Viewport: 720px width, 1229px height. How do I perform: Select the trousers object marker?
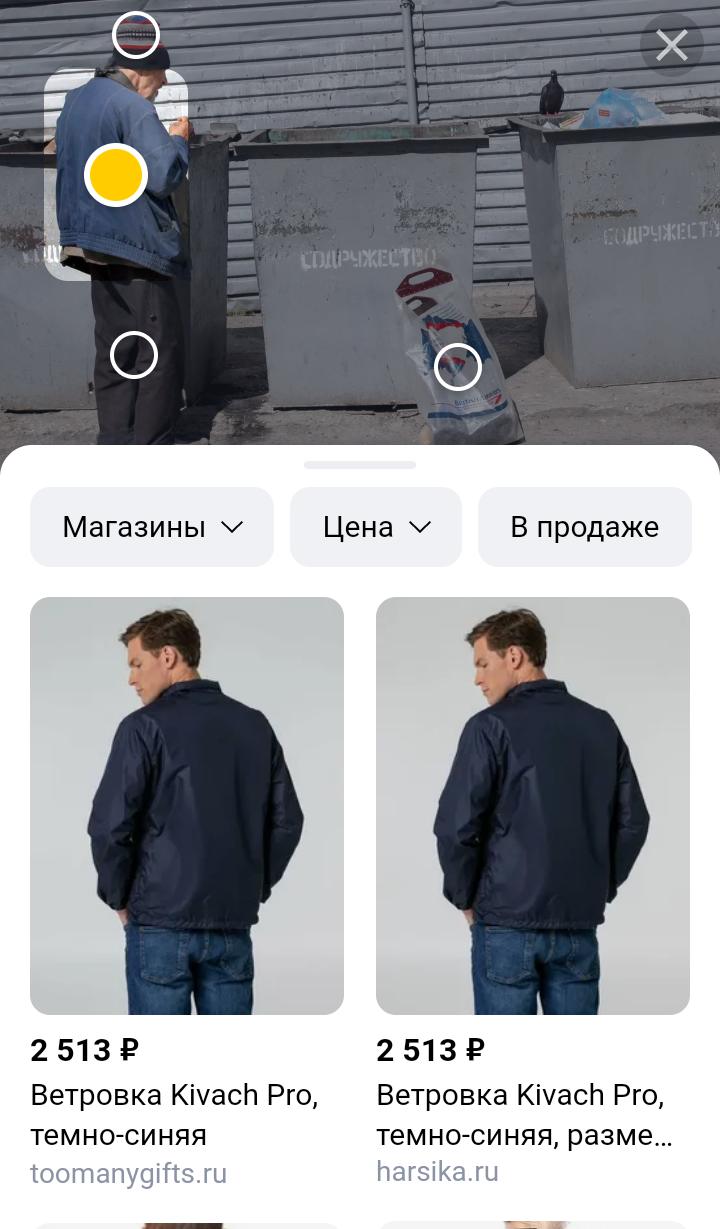(134, 354)
